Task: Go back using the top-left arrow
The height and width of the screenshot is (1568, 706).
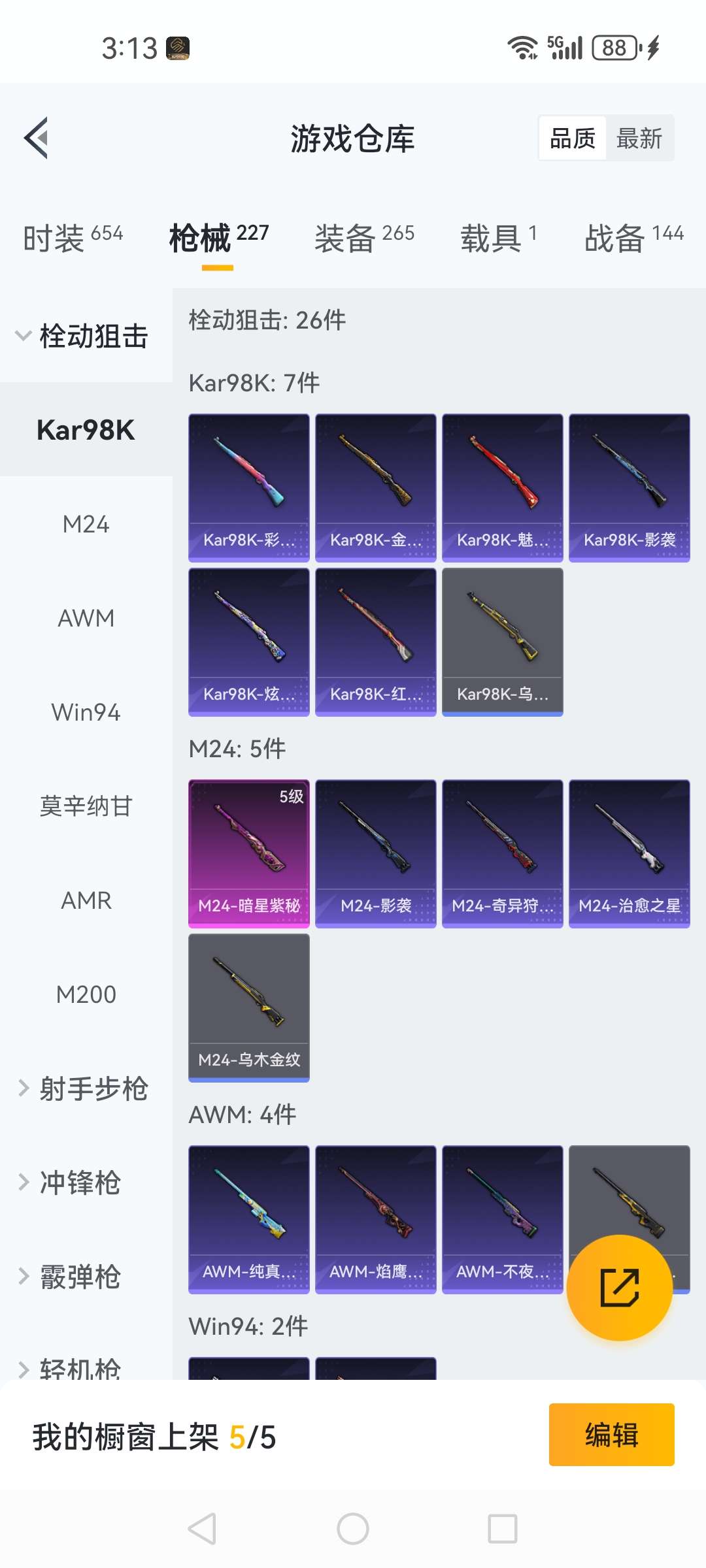Action: (37, 138)
